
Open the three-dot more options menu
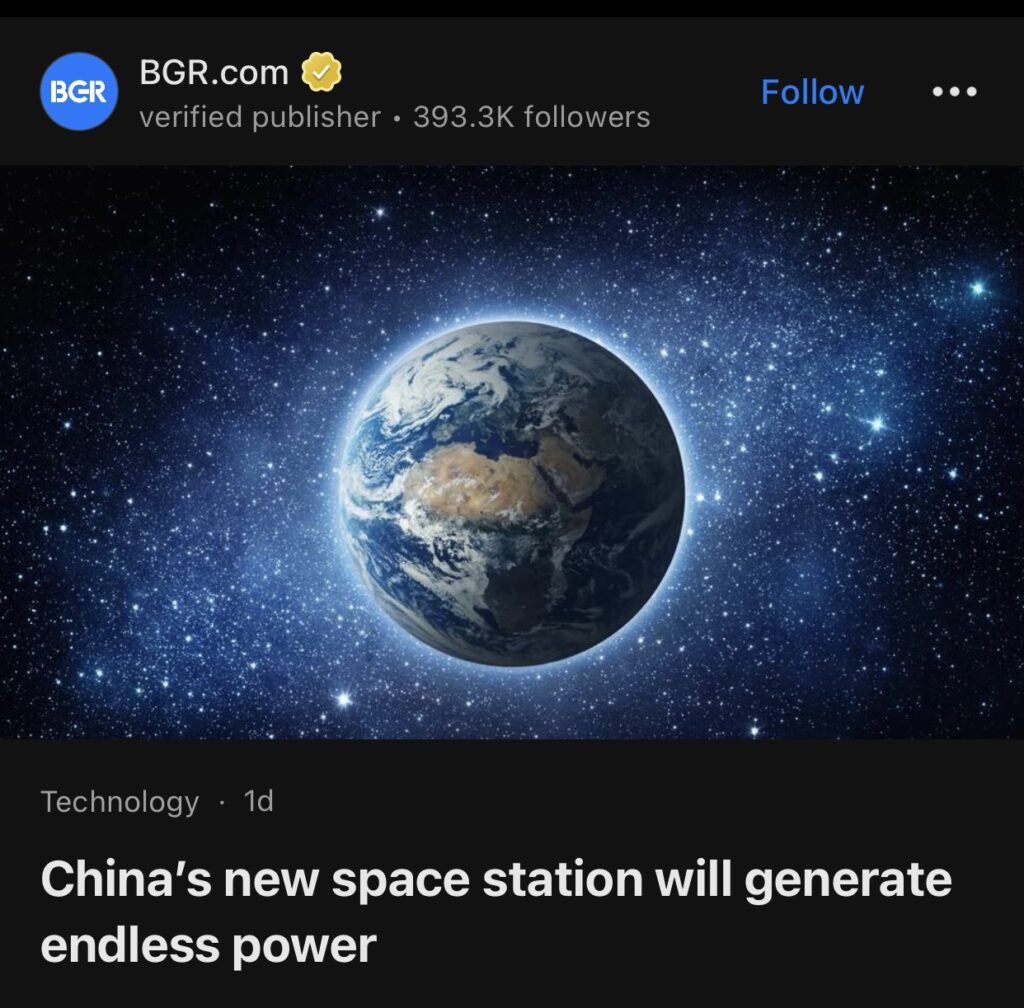(x=954, y=92)
